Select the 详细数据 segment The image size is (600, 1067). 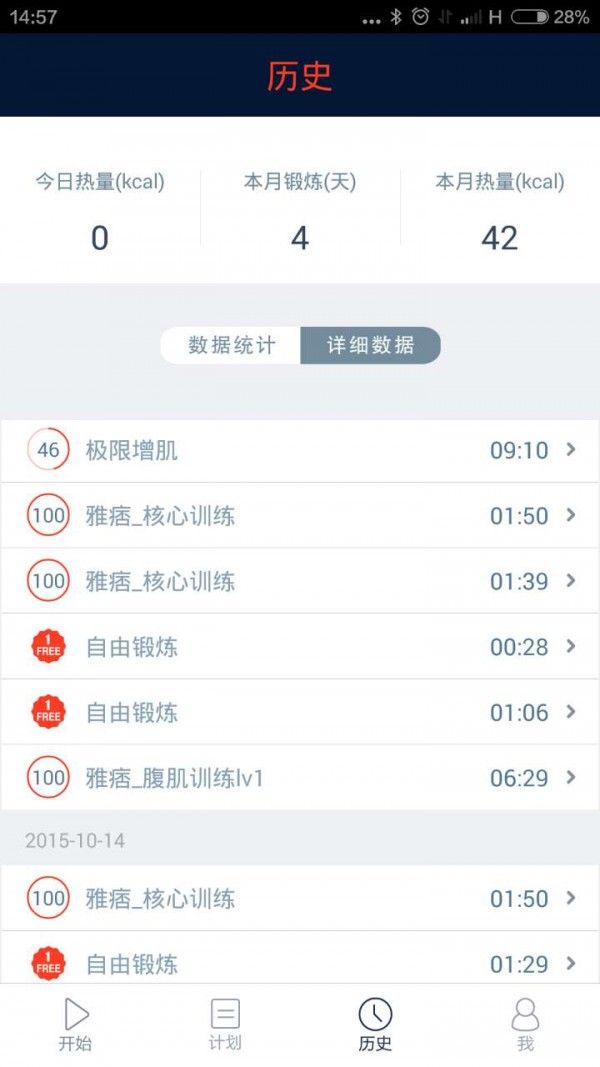click(x=370, y=345)
